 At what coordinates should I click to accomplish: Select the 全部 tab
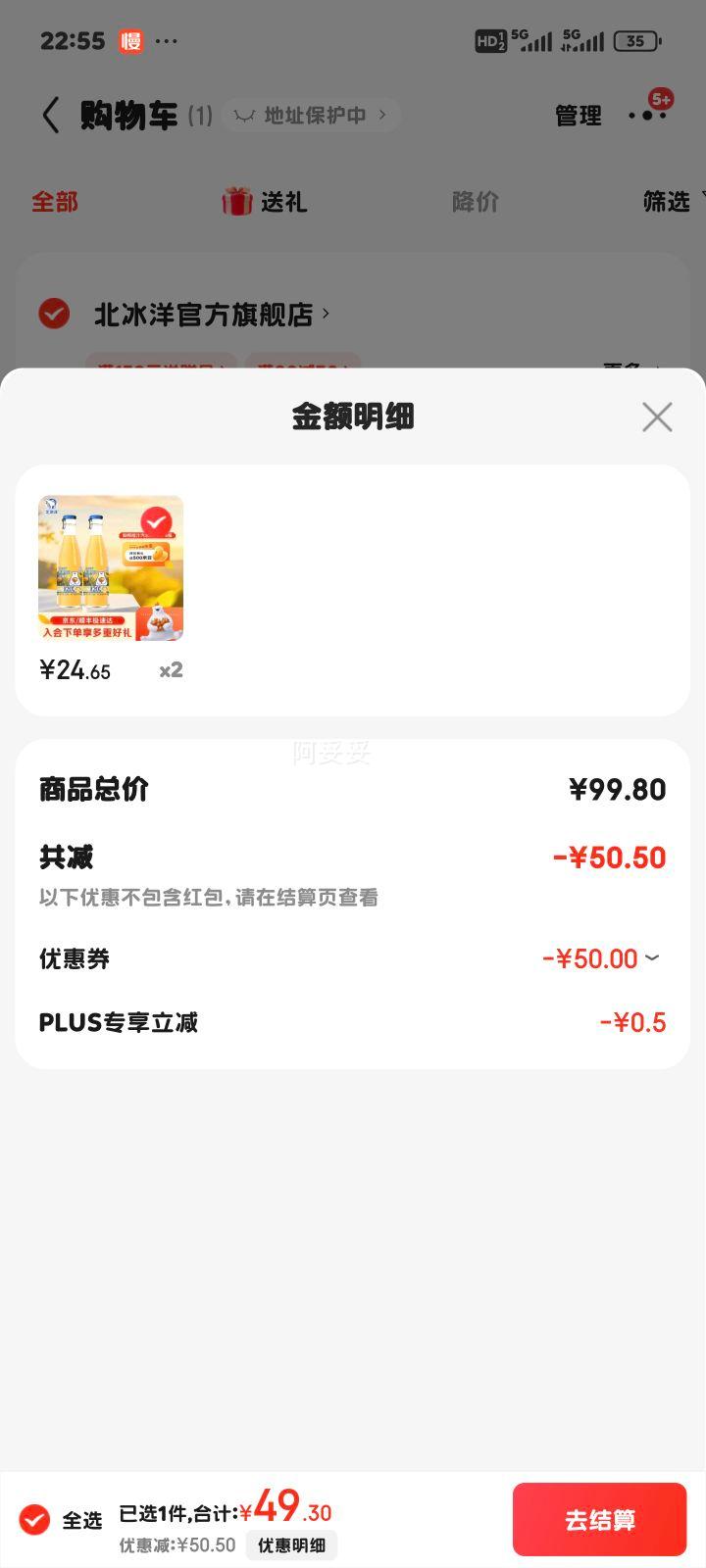[55, 201]
